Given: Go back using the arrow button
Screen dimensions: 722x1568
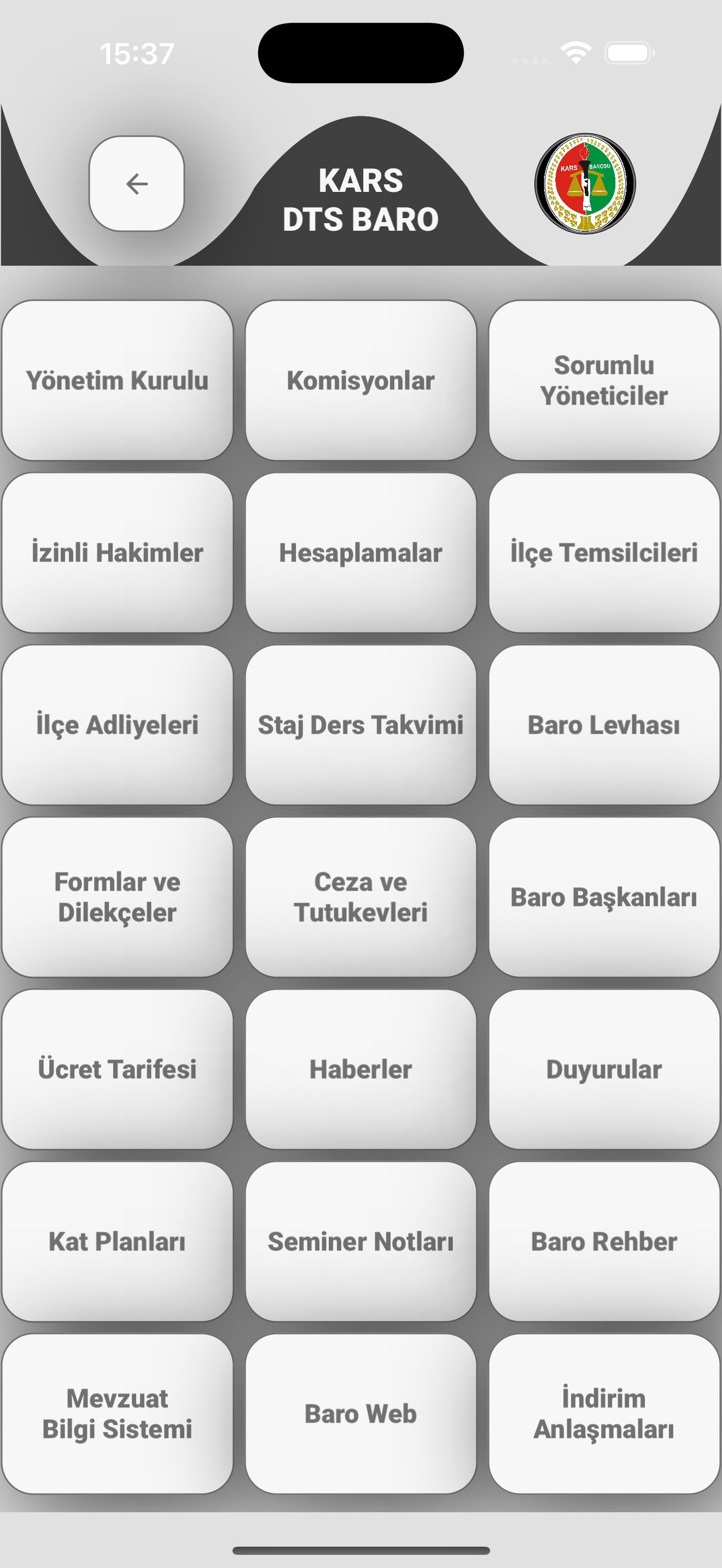Looking at the screenshot, I should (136, 183).
